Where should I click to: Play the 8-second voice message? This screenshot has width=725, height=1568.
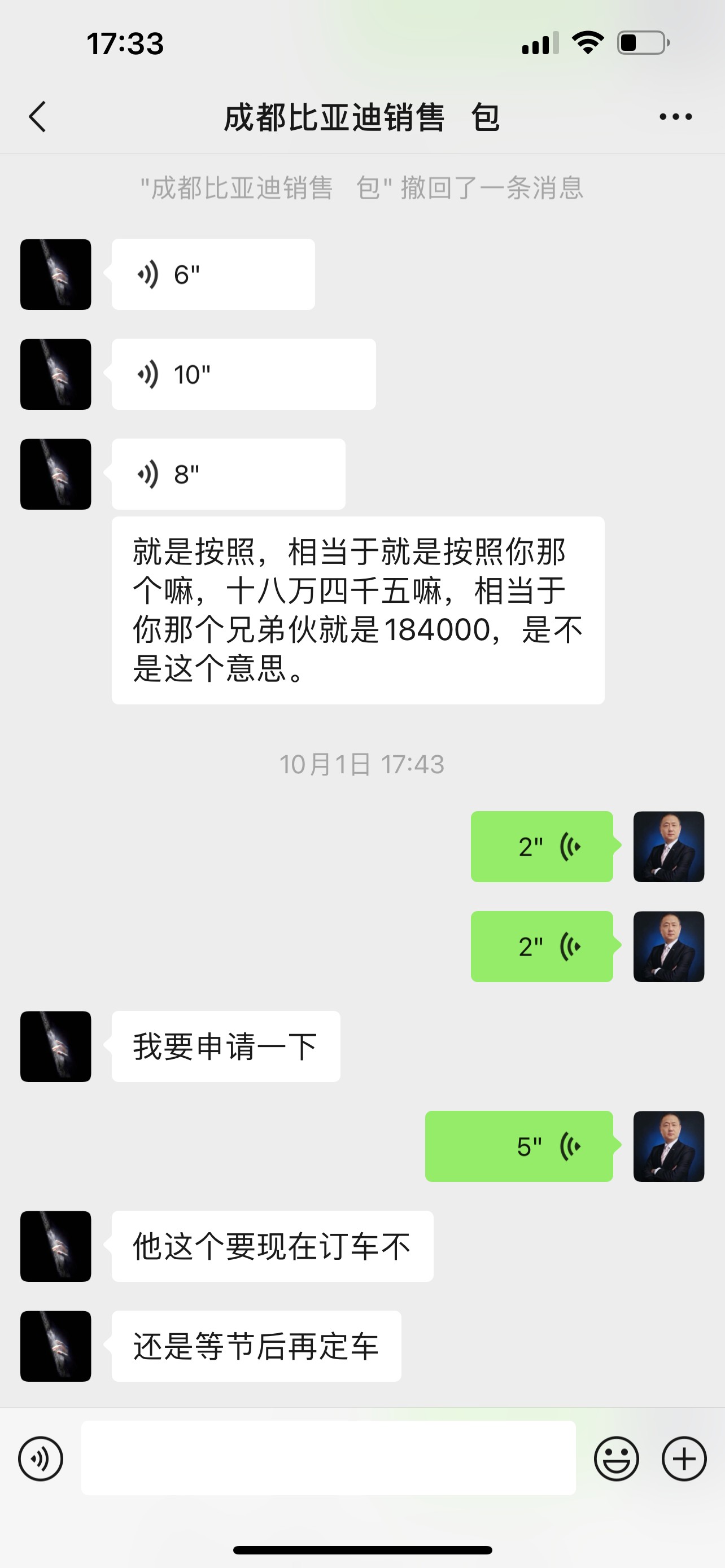click(228, 474)
